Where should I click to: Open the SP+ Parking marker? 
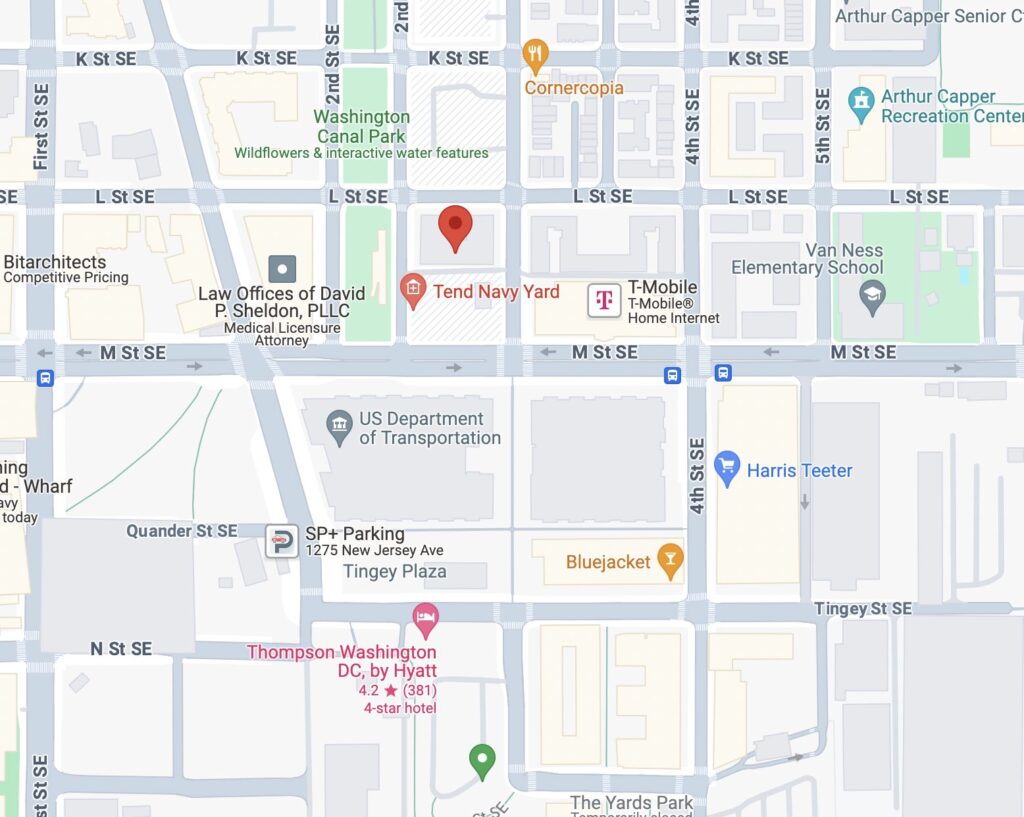(x=282, y=541)
